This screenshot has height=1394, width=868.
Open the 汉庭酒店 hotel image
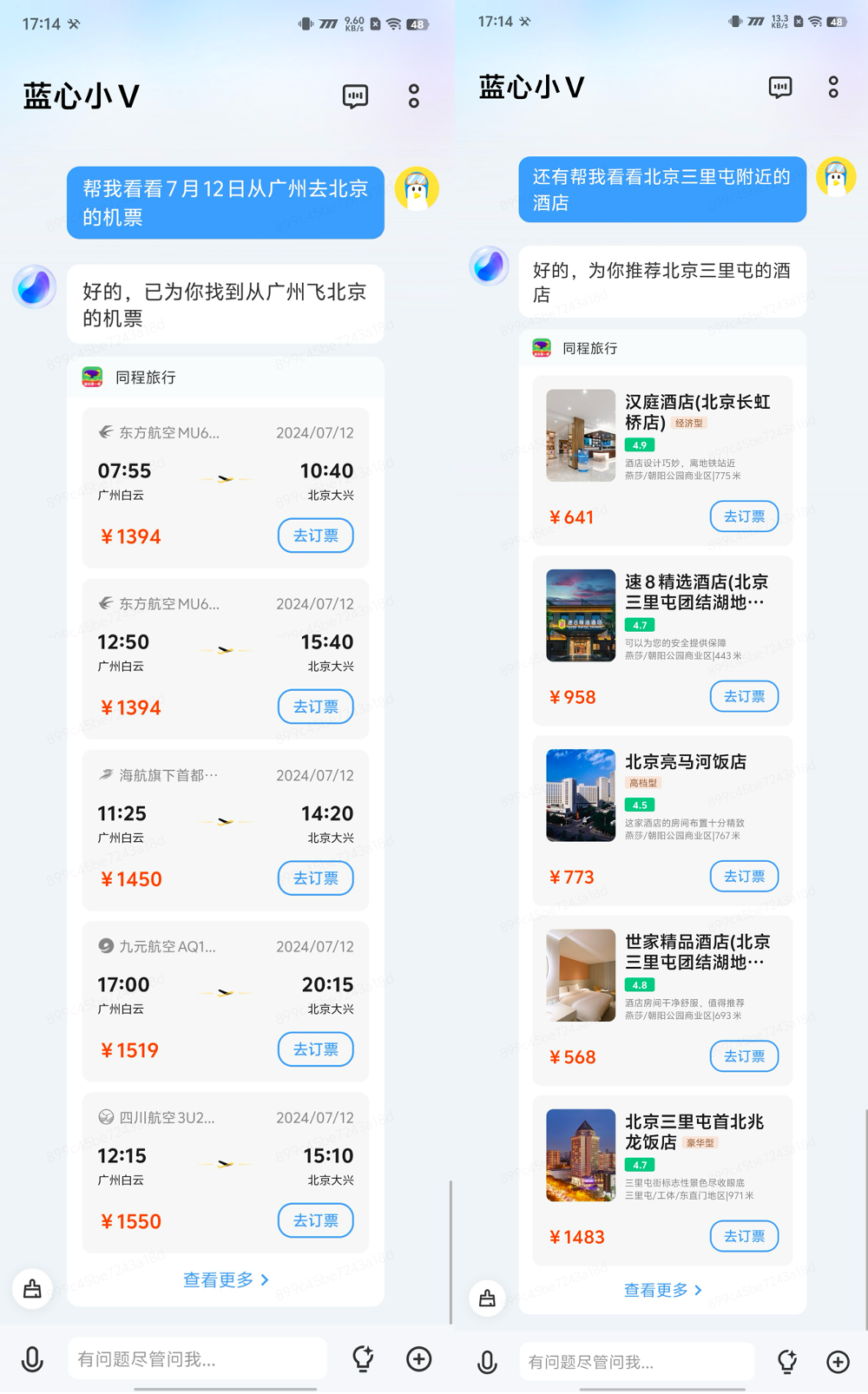point(581,436)
